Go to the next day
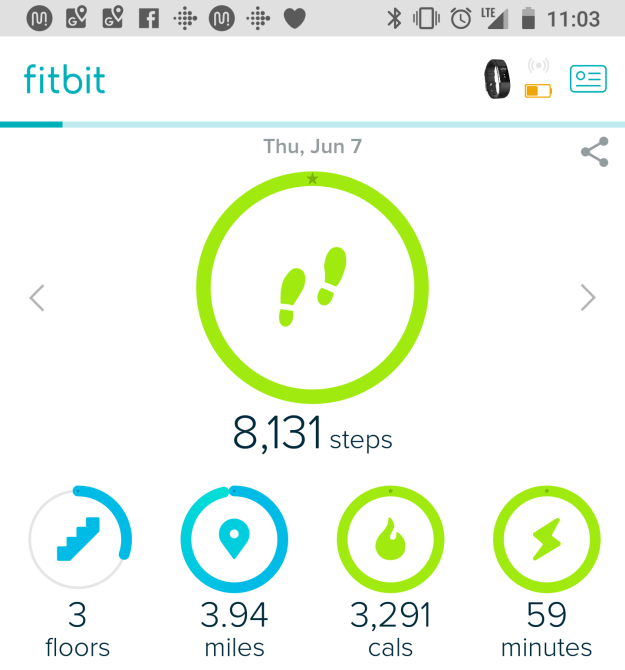The image size is (625, 670). click(588, 297)
